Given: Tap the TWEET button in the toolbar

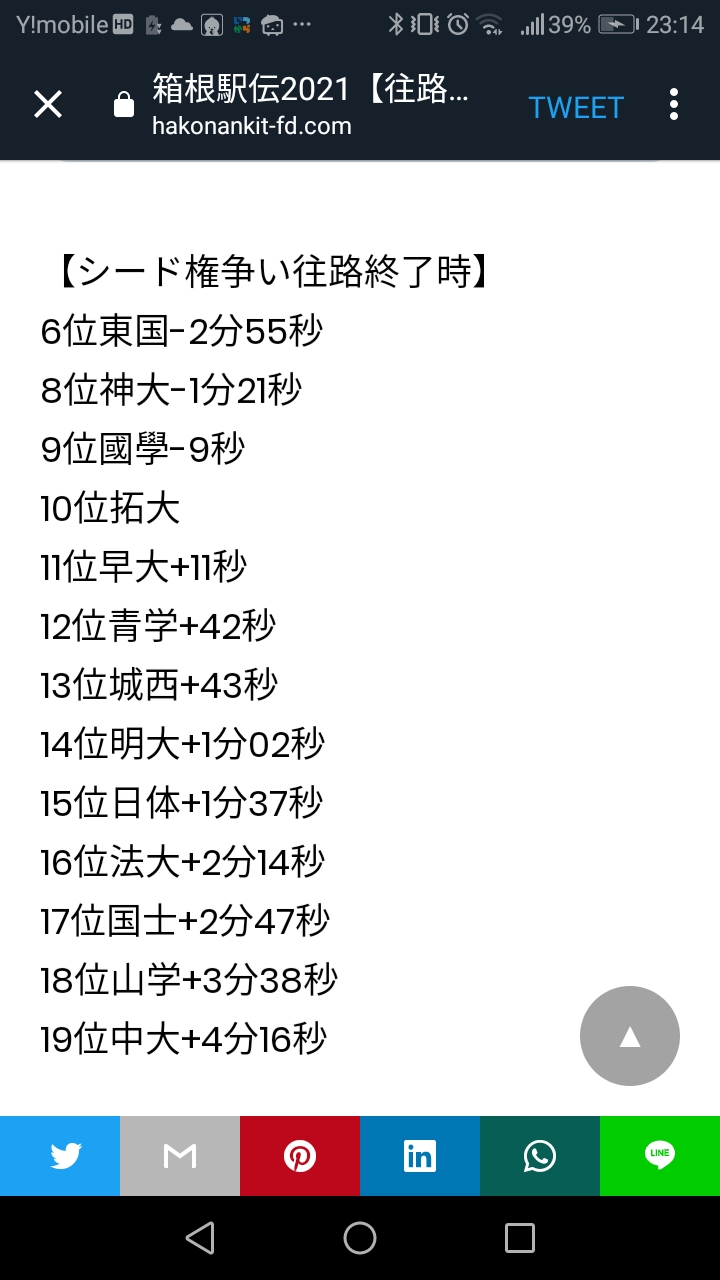Looking at the screenshot, I should coord(576,107).
